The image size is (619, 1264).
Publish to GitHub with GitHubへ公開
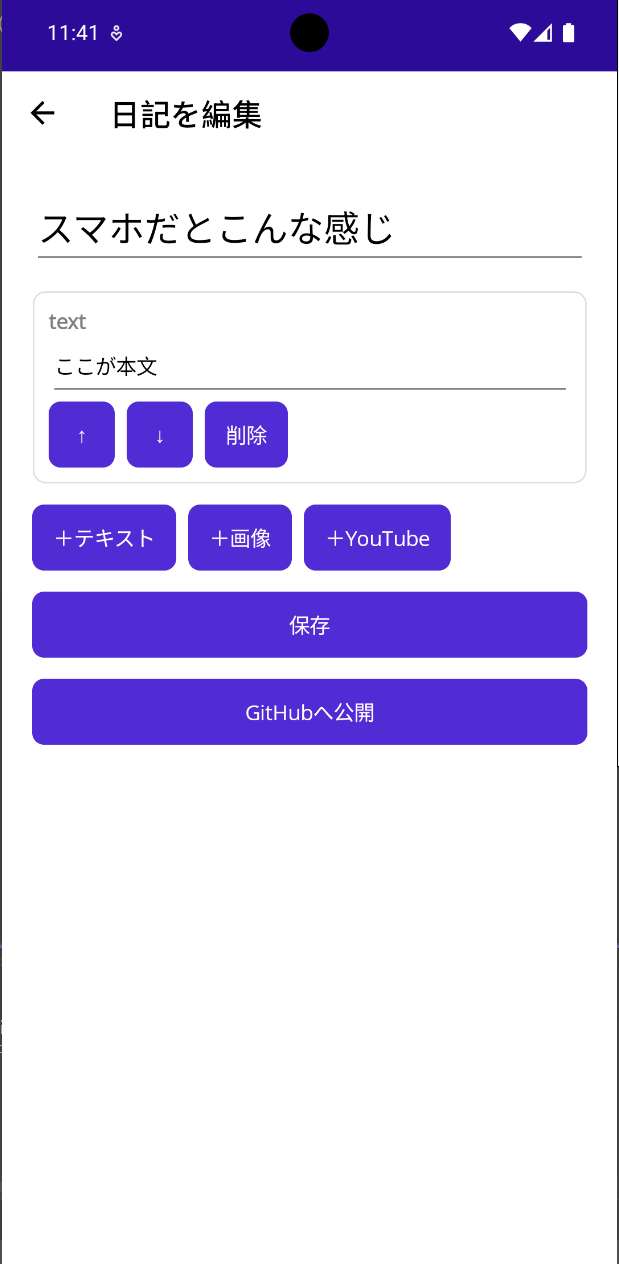310,712
